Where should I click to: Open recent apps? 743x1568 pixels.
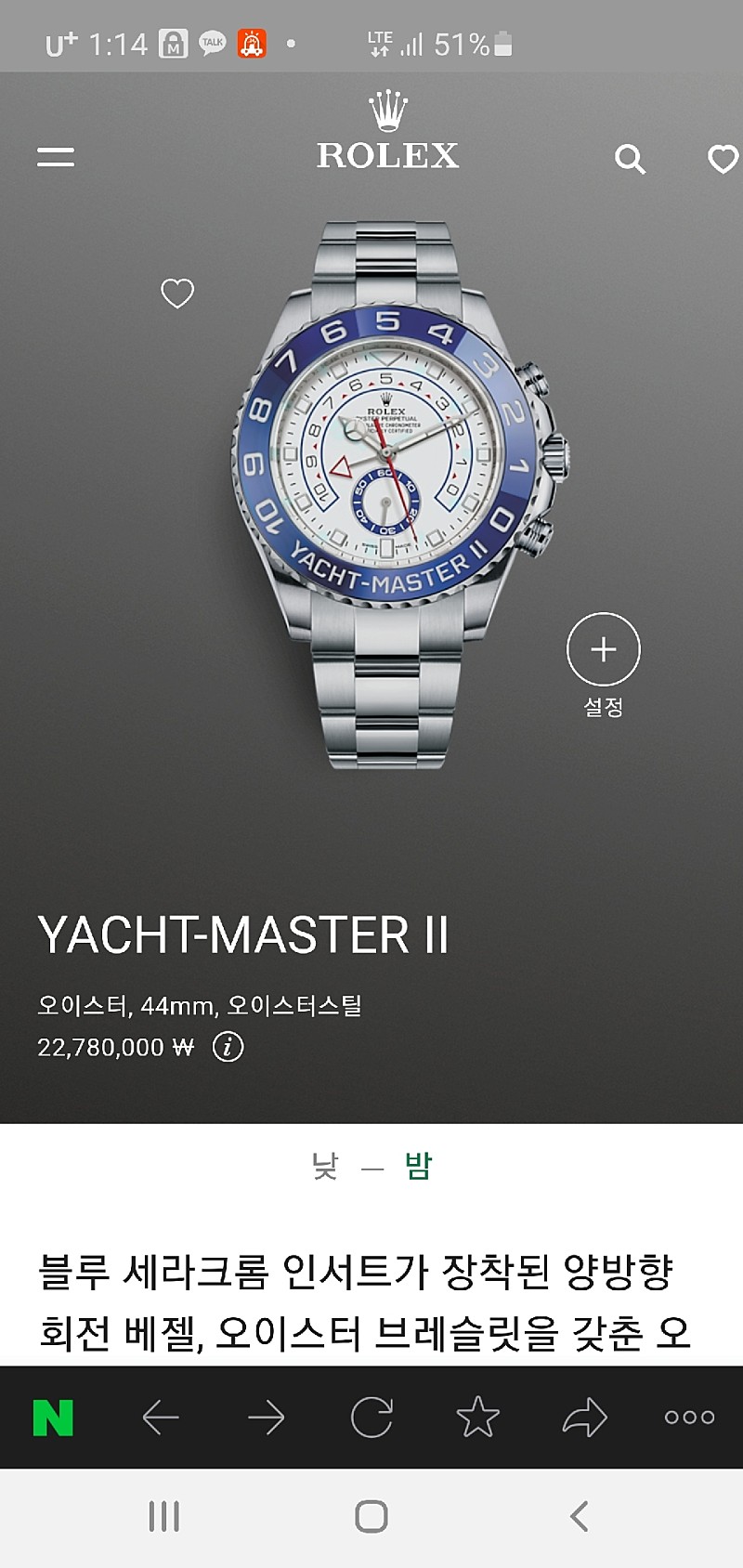click(164, 1517)
